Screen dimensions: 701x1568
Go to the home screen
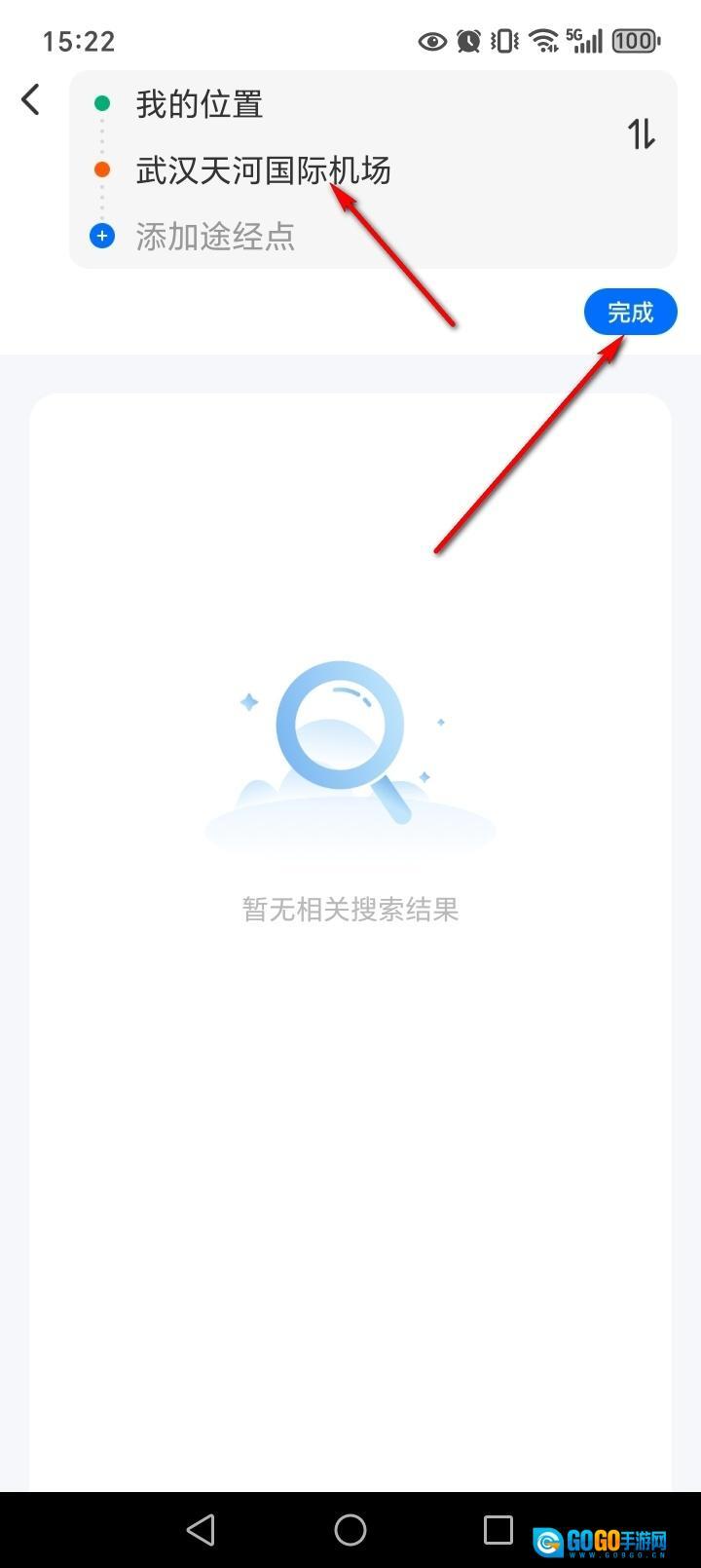click(x=350, y=1529)
